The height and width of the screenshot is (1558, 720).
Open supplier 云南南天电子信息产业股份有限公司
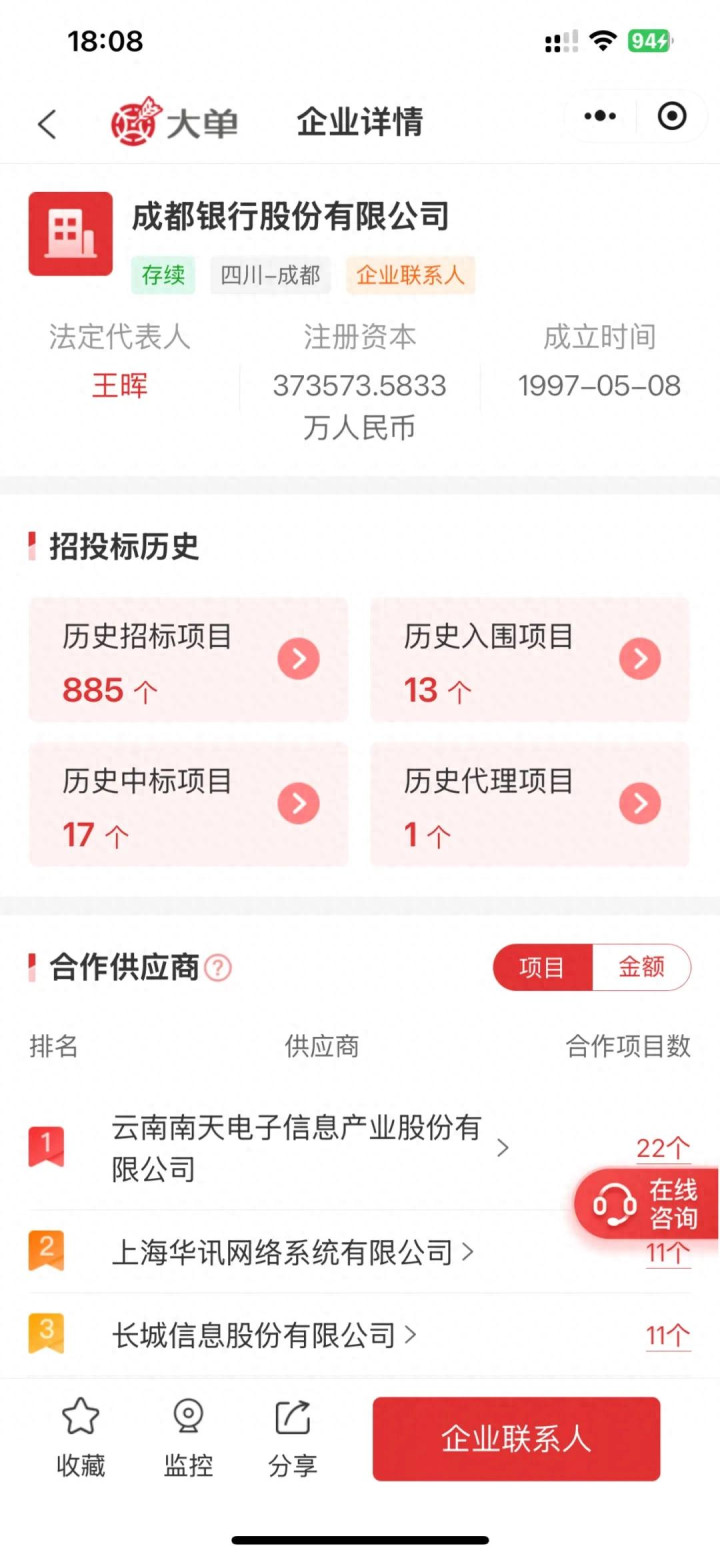[310, 1148]
